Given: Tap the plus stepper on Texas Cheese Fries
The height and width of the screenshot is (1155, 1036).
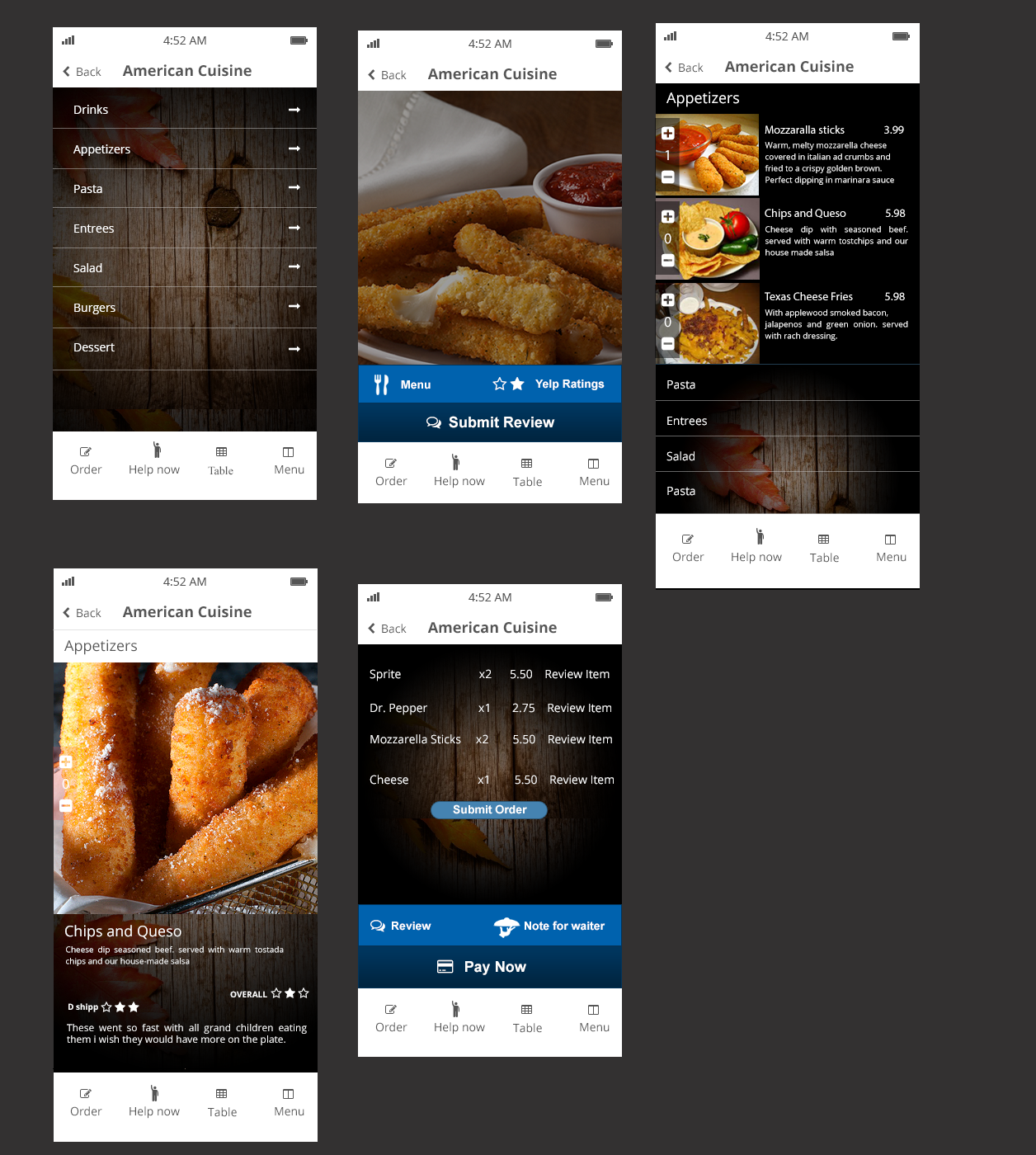Looking at the screenshot, I should tap(668, 299).
